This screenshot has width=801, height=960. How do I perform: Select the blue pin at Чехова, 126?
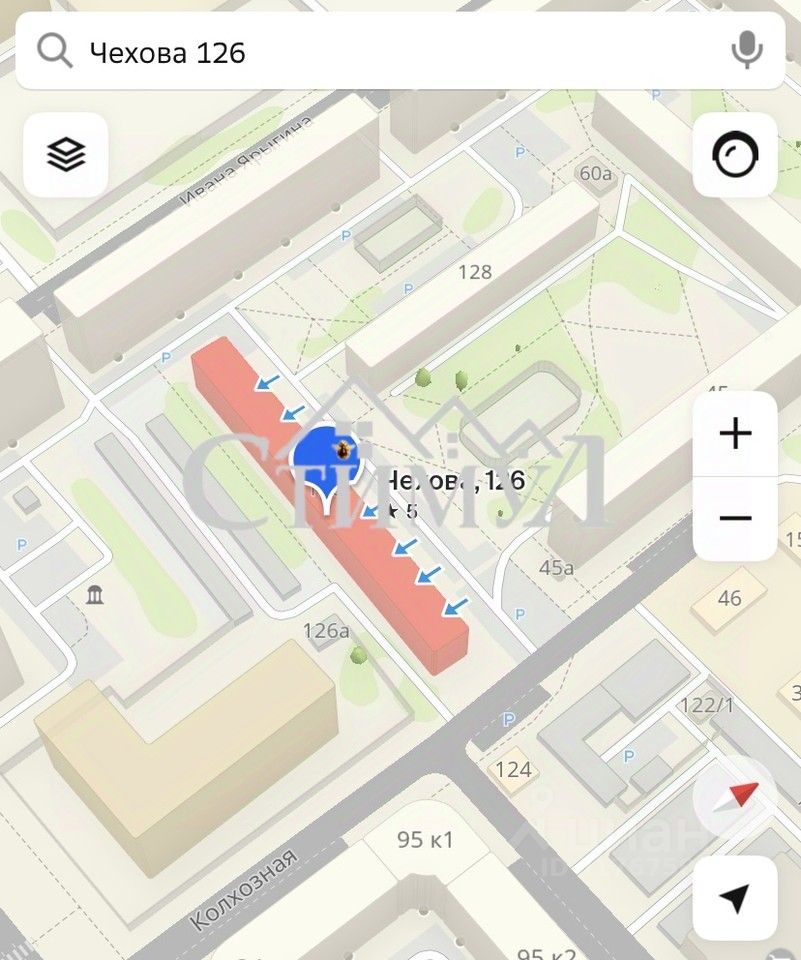pyautogui.click(x=327, y=461)
